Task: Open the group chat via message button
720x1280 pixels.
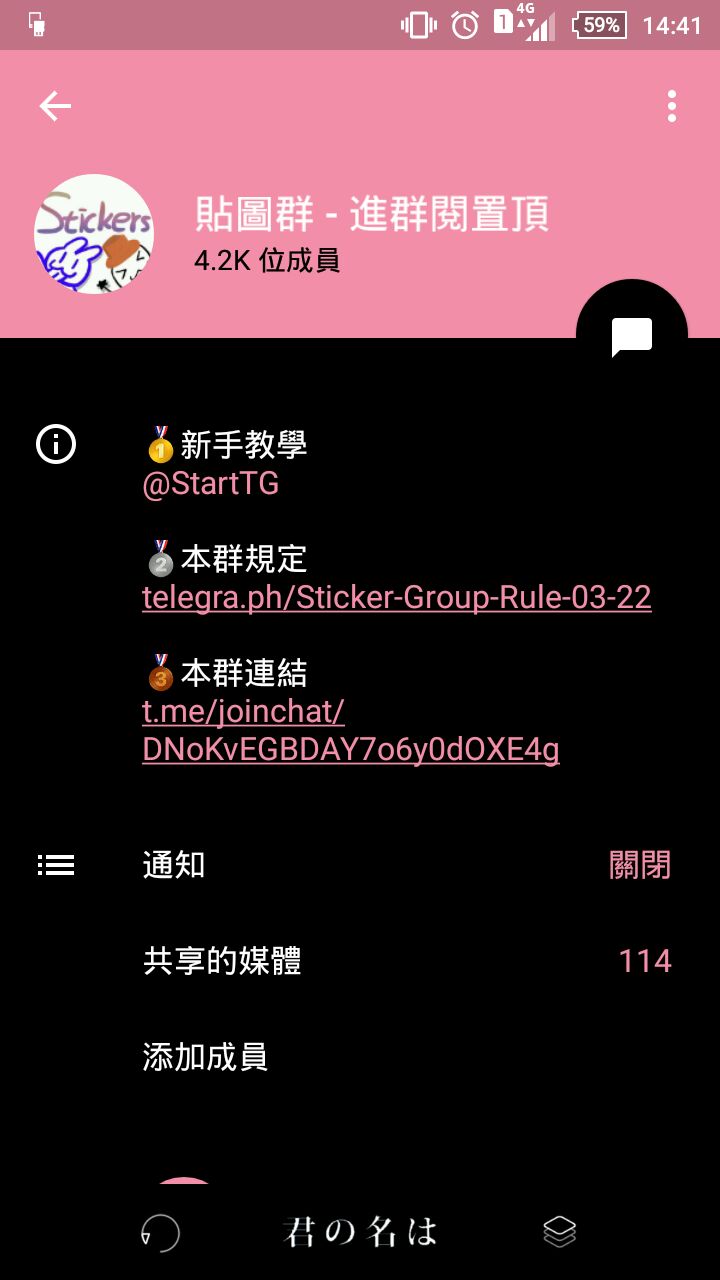Action: click(x=632, y=336)
